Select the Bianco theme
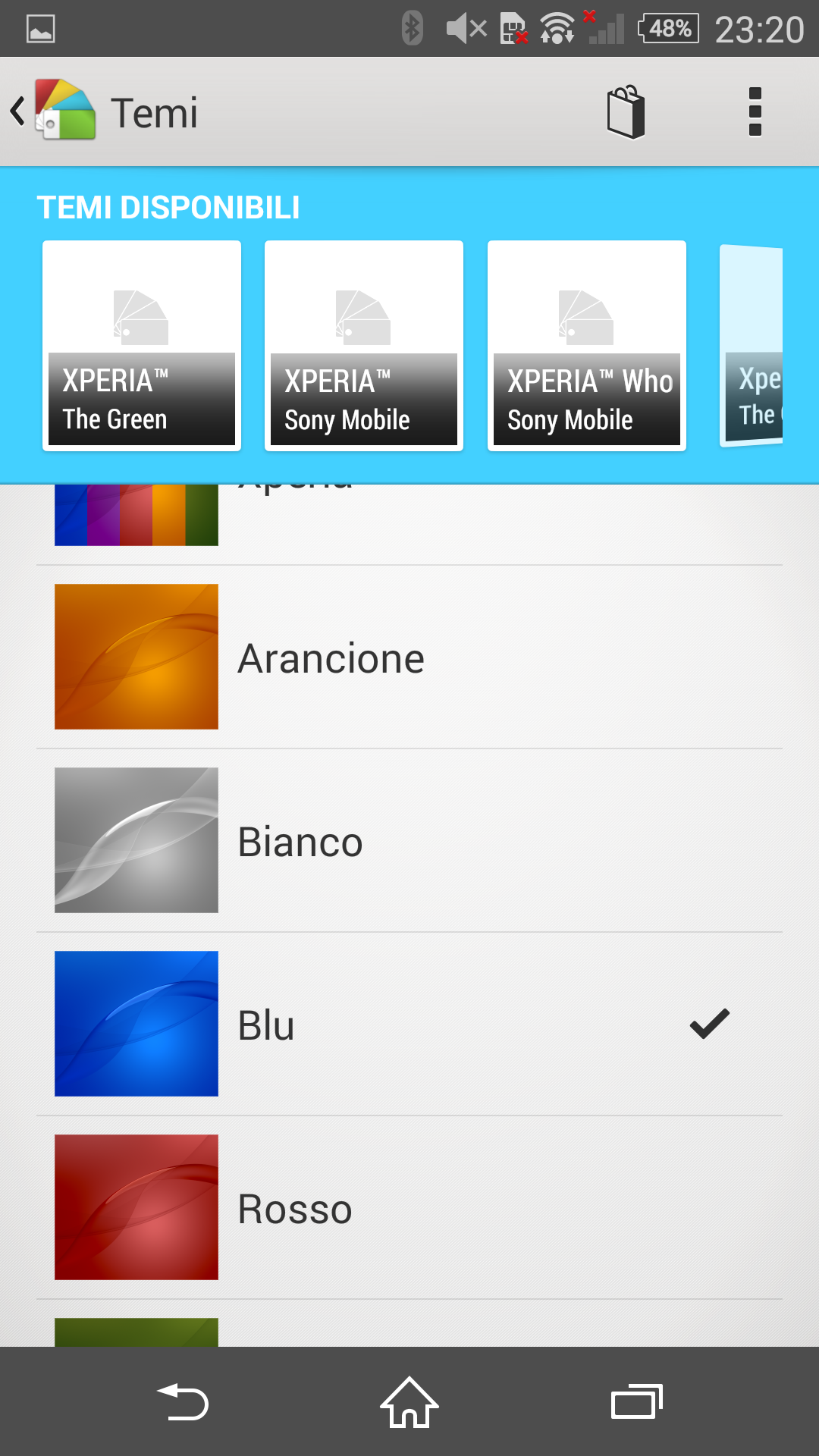Viewport: 819px width, 1456px height. (409, 841)
